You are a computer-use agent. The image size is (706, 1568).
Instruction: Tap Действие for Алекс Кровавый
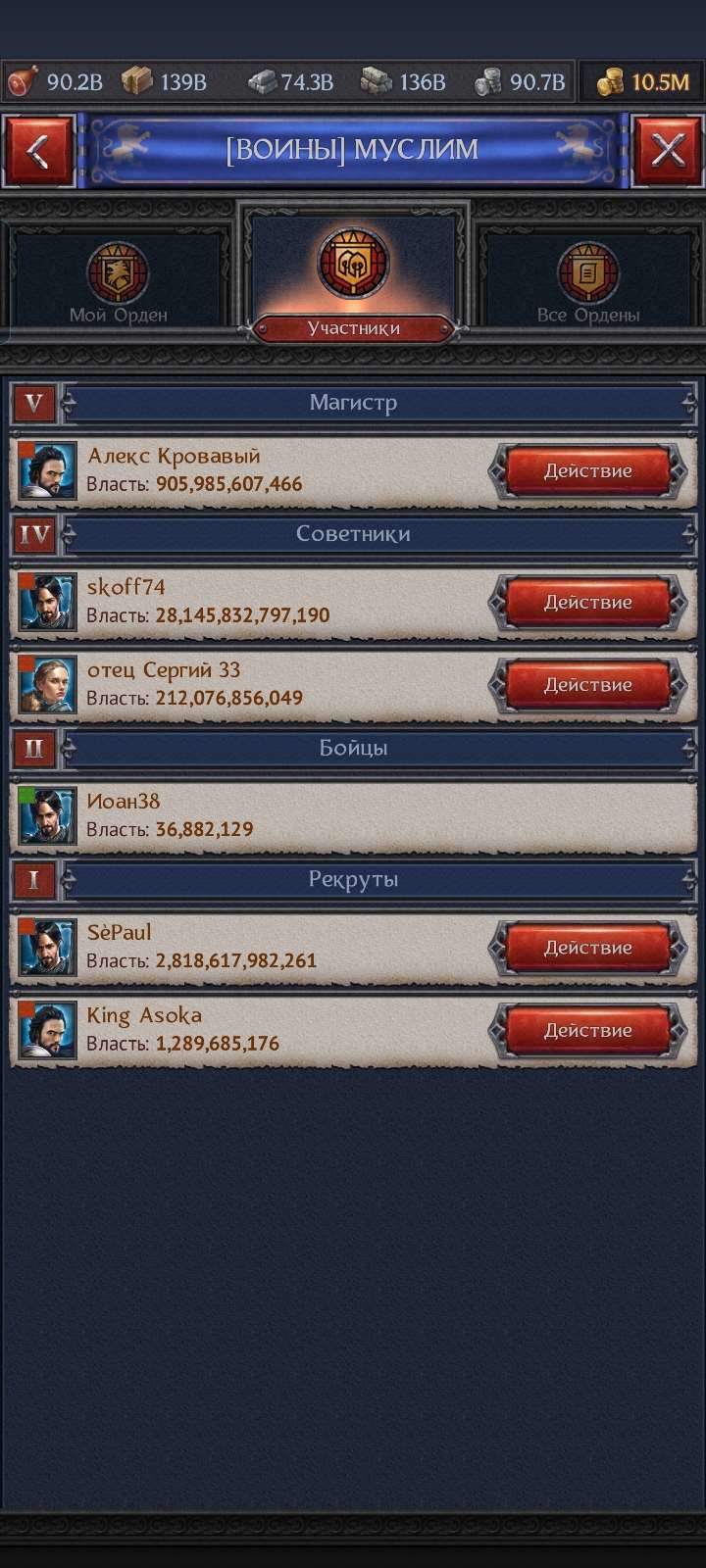click(587, 471)
